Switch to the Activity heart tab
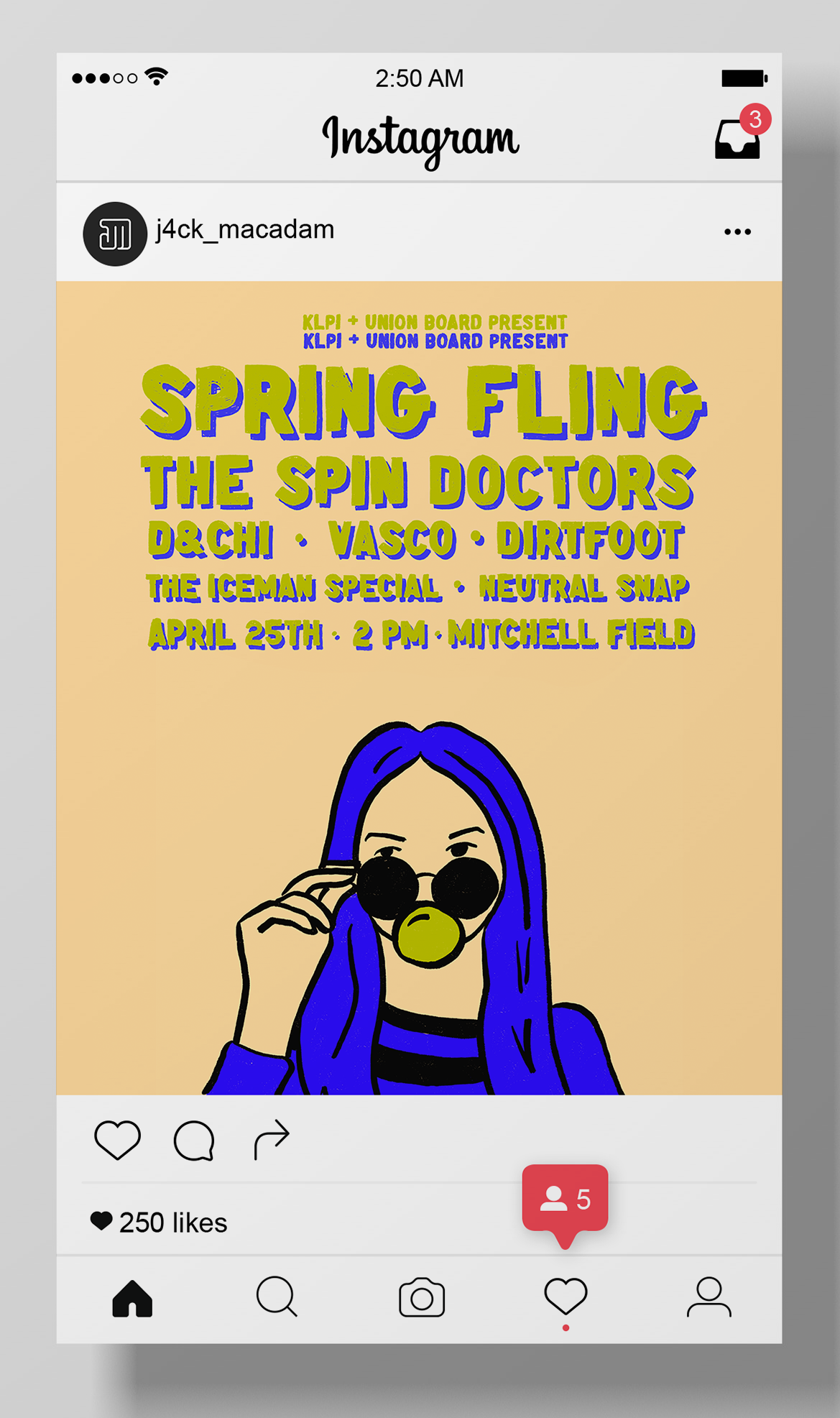Image resolution: width=840 pixels, height=1418 pixels. (566, 1297)
